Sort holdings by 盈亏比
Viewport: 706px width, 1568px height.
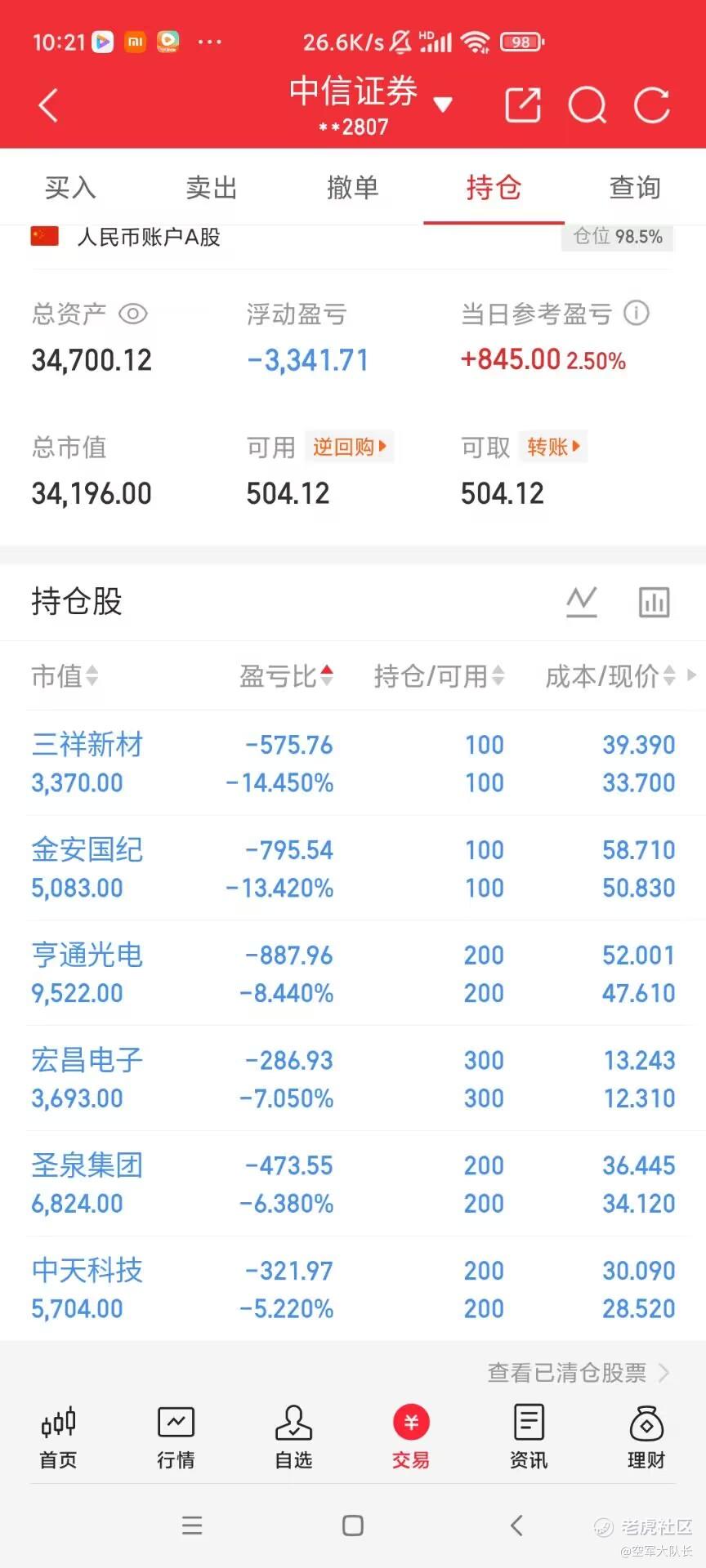point(286,675)
